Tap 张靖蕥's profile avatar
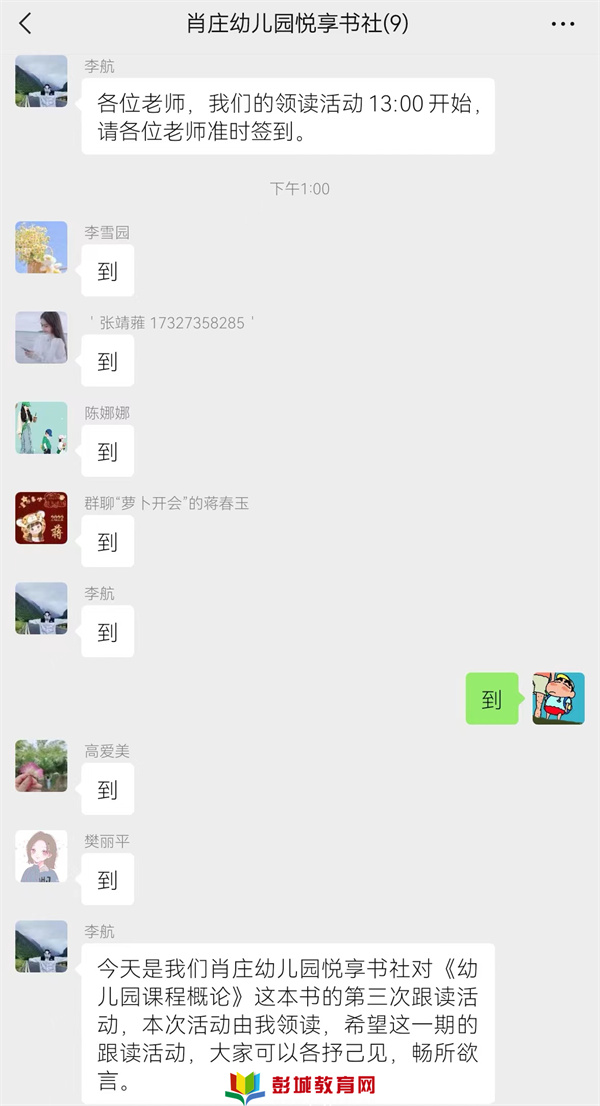This screenshot has height=1106, width=600. pyautogui.click(x=41, y=337)
